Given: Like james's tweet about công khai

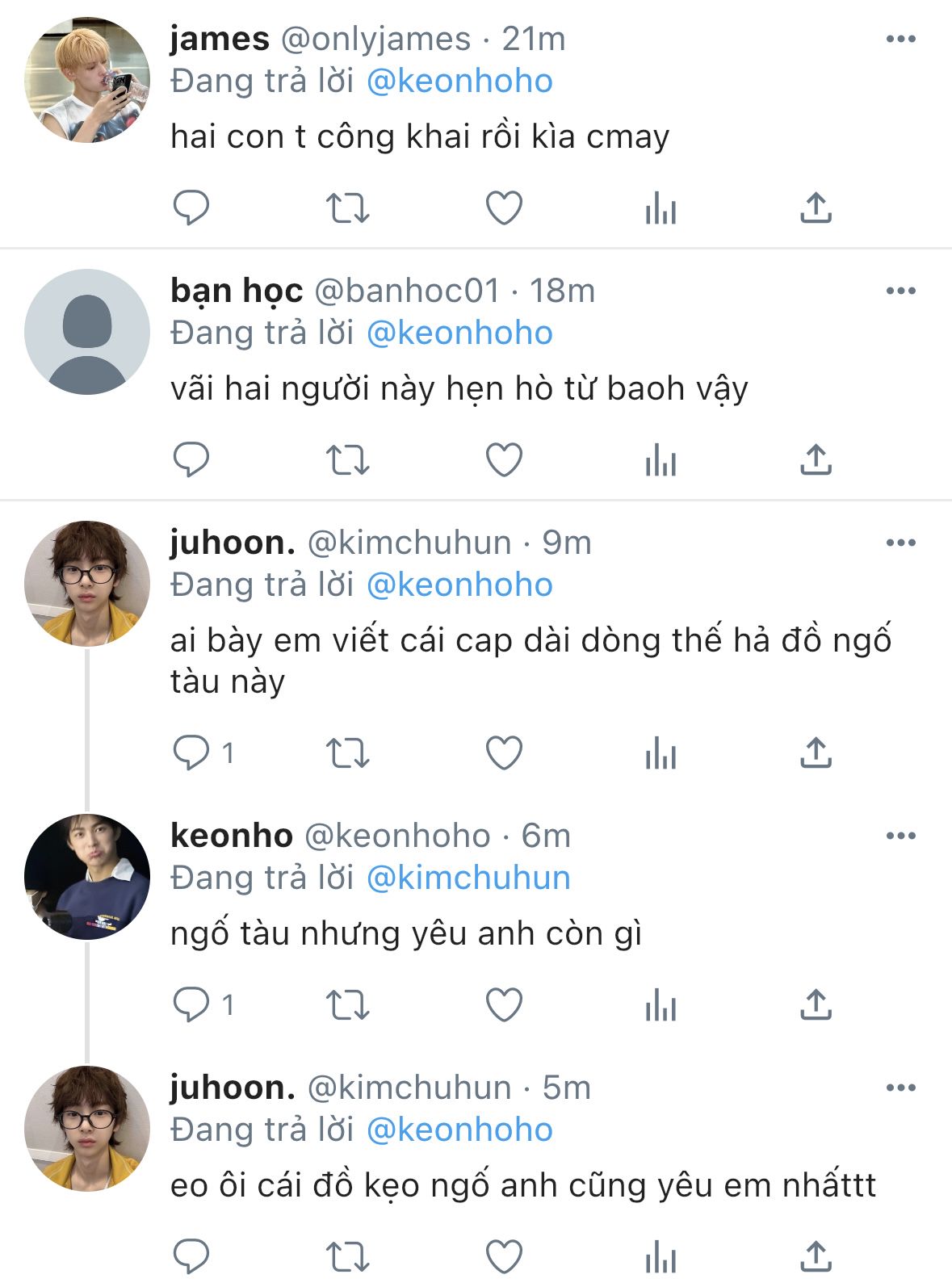Looking at the screenshot, I should [x=504, y=208].
